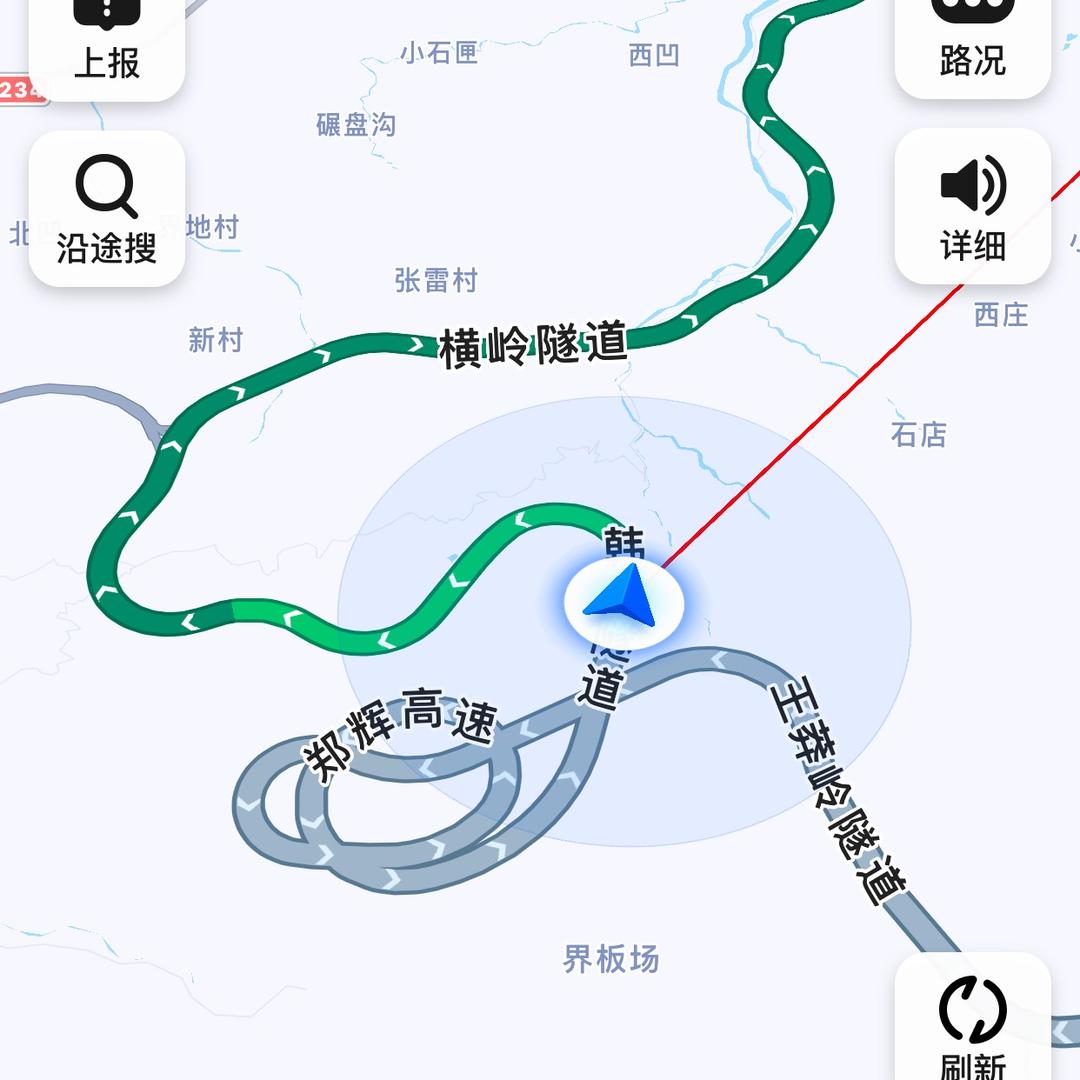
Task: Refresh the route with 刷新
Action: [x=972, y=1020]
